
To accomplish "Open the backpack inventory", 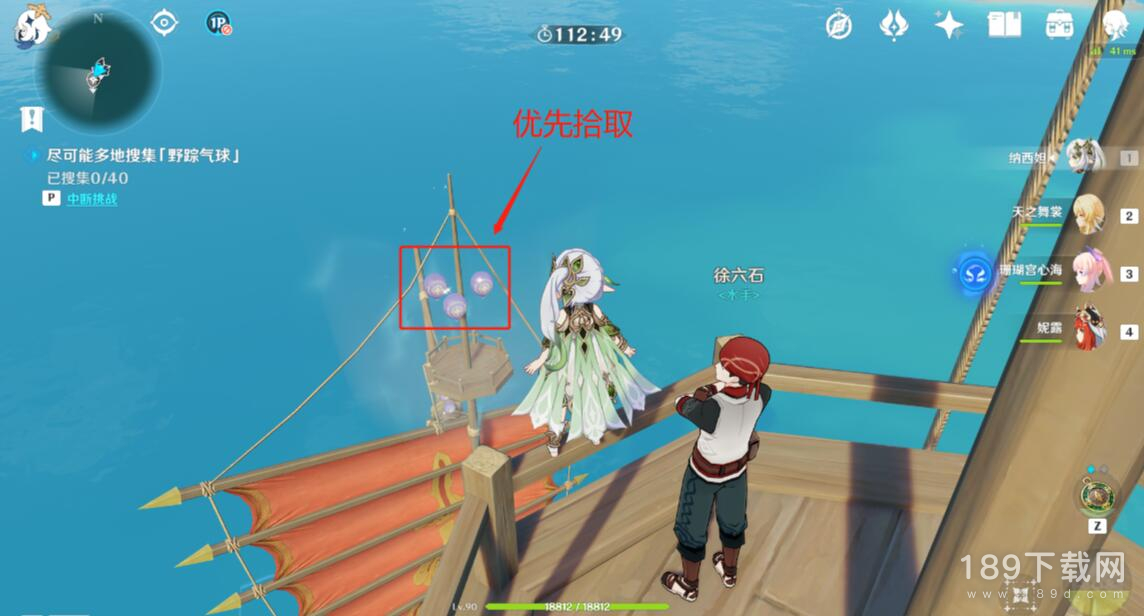I will (1060, 25).
